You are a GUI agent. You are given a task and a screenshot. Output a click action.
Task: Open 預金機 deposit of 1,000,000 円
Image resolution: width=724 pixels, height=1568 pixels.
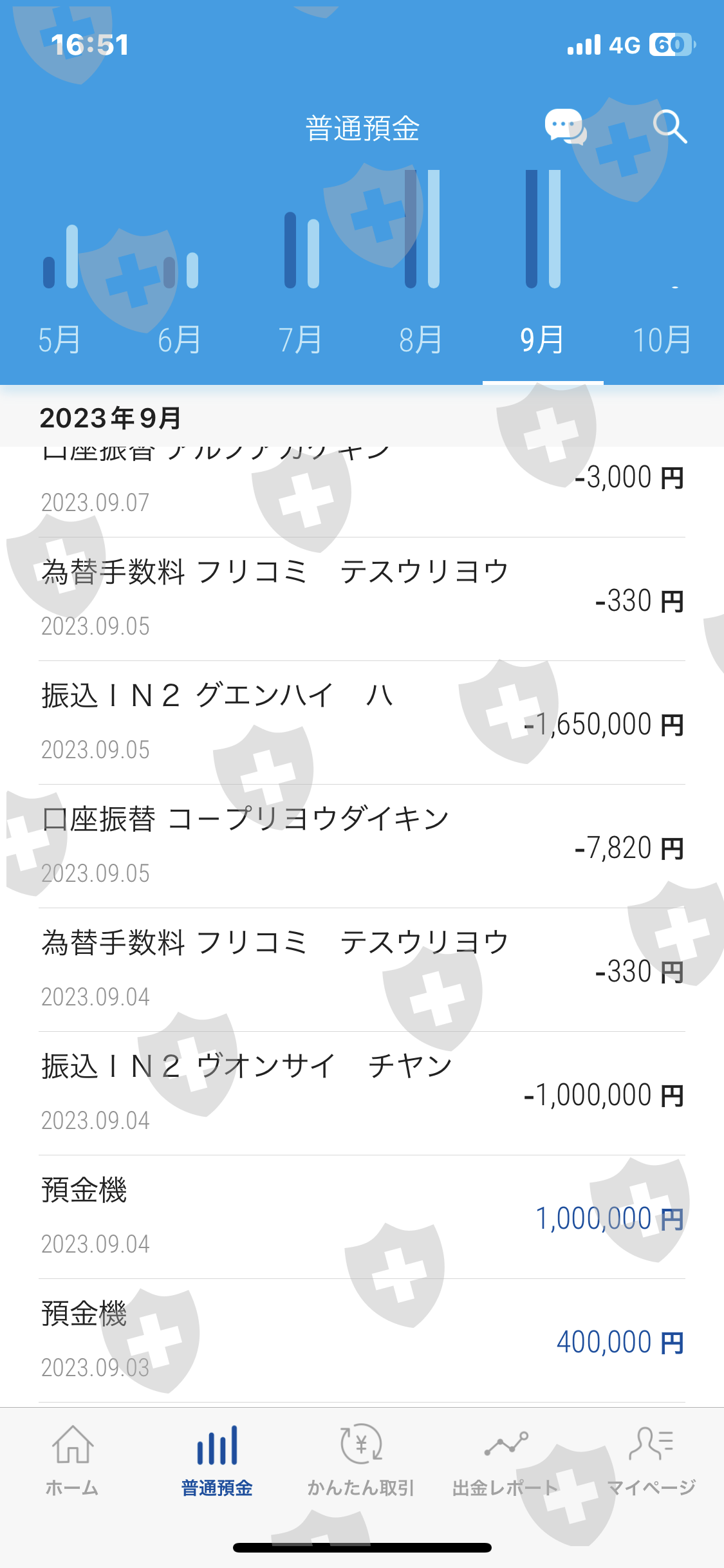click(362, 1217)
